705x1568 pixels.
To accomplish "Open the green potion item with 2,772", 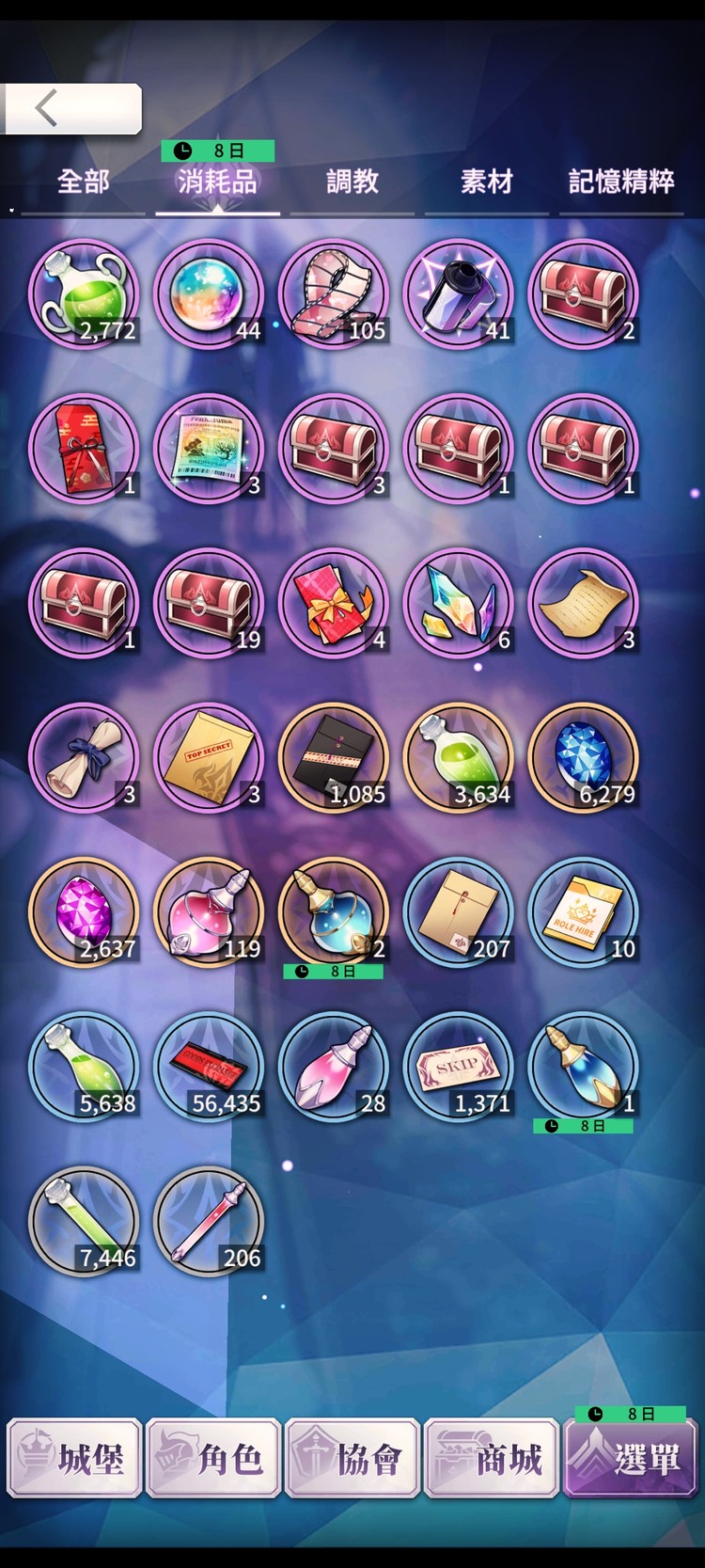I will pyautogui.click(x=84, y=294).
